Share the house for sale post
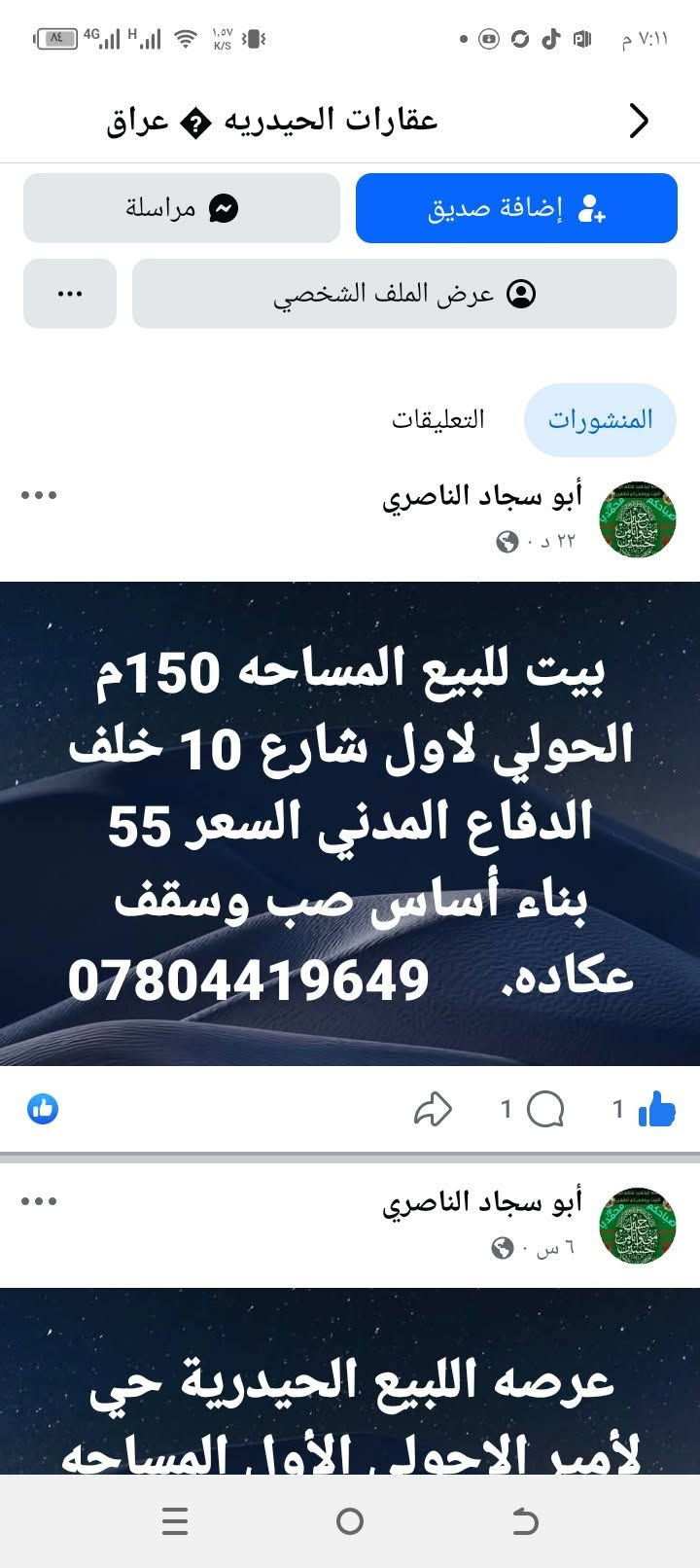 tap(433, 1109)
